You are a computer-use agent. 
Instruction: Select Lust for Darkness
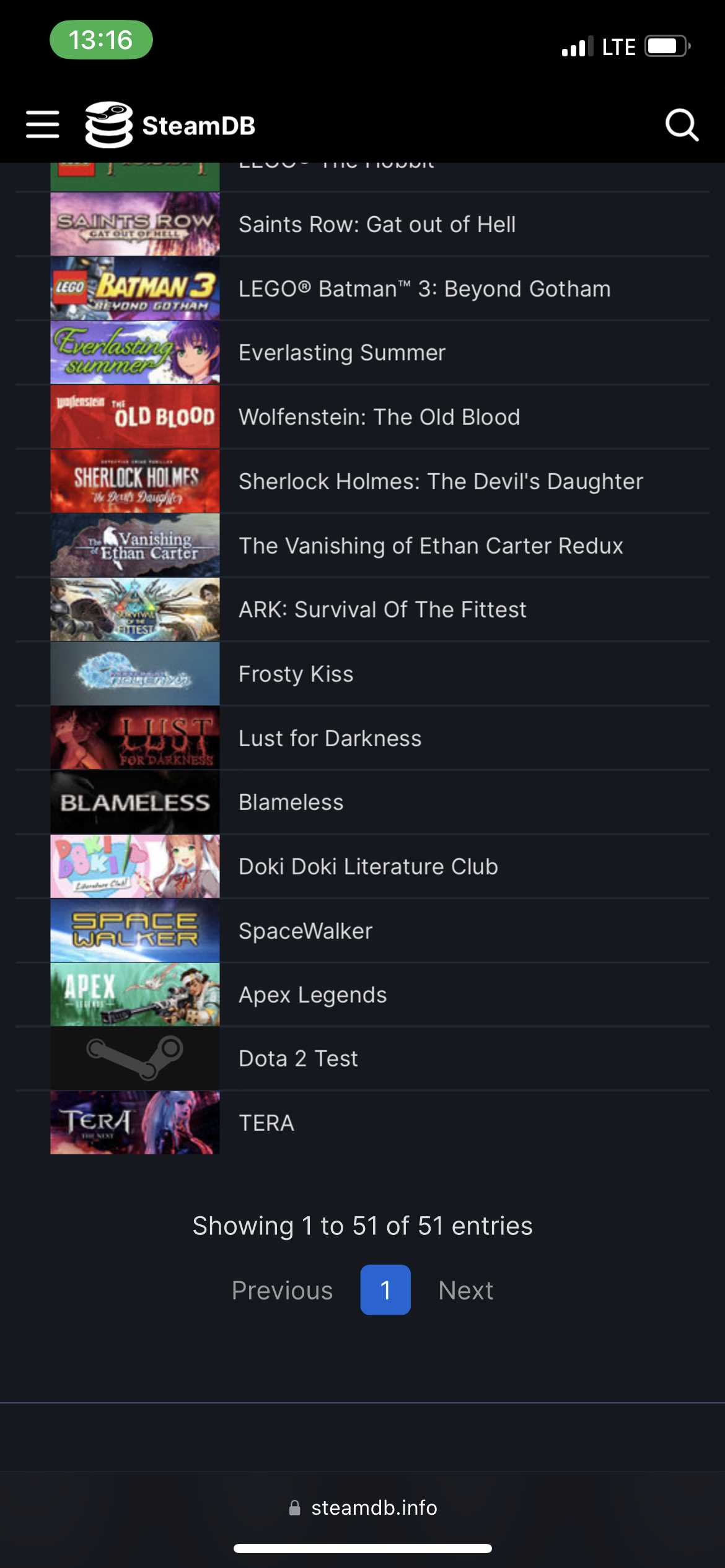point(330,738)
